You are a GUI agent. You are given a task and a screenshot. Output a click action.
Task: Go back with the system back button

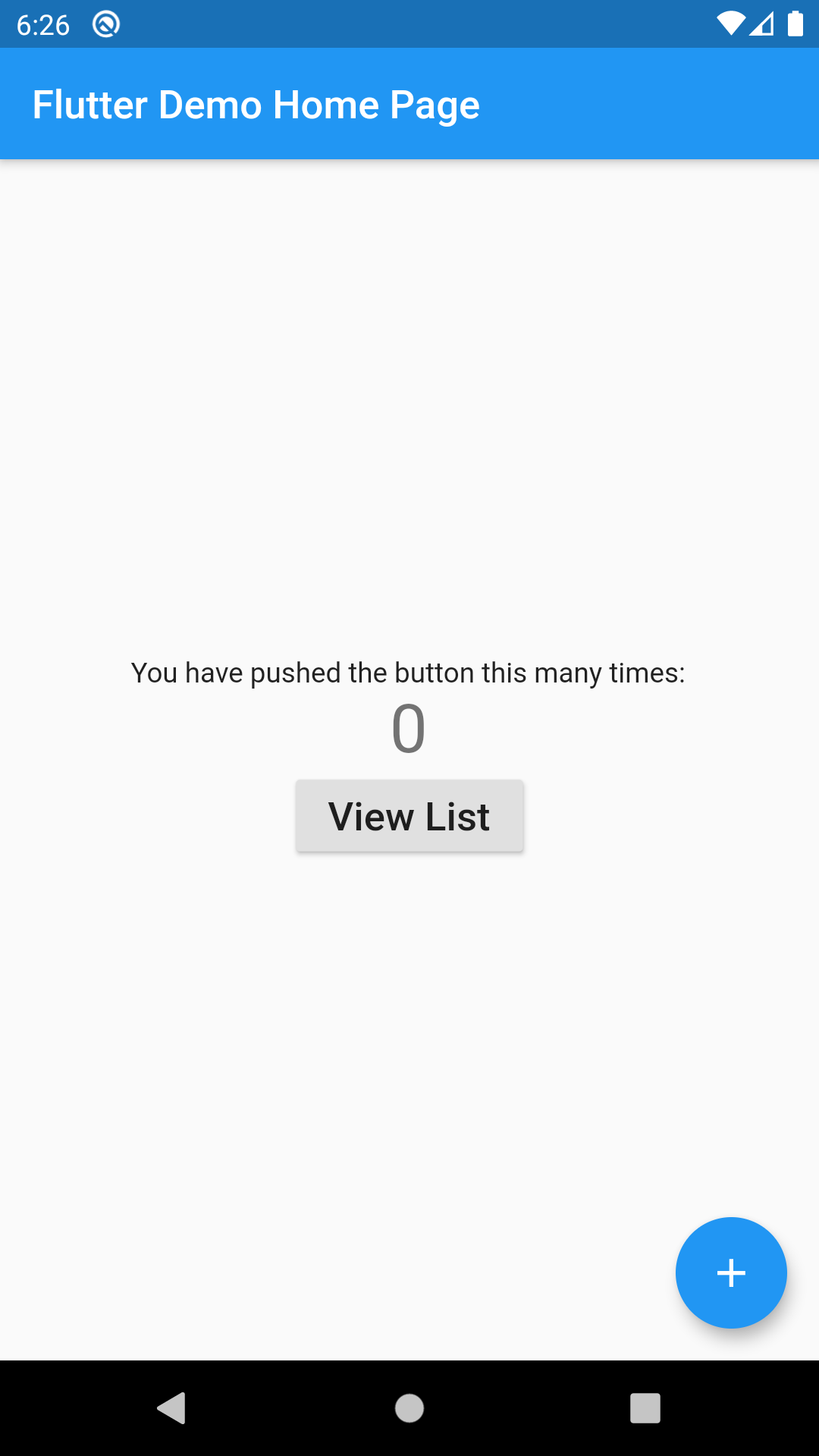pos(171,1408)
